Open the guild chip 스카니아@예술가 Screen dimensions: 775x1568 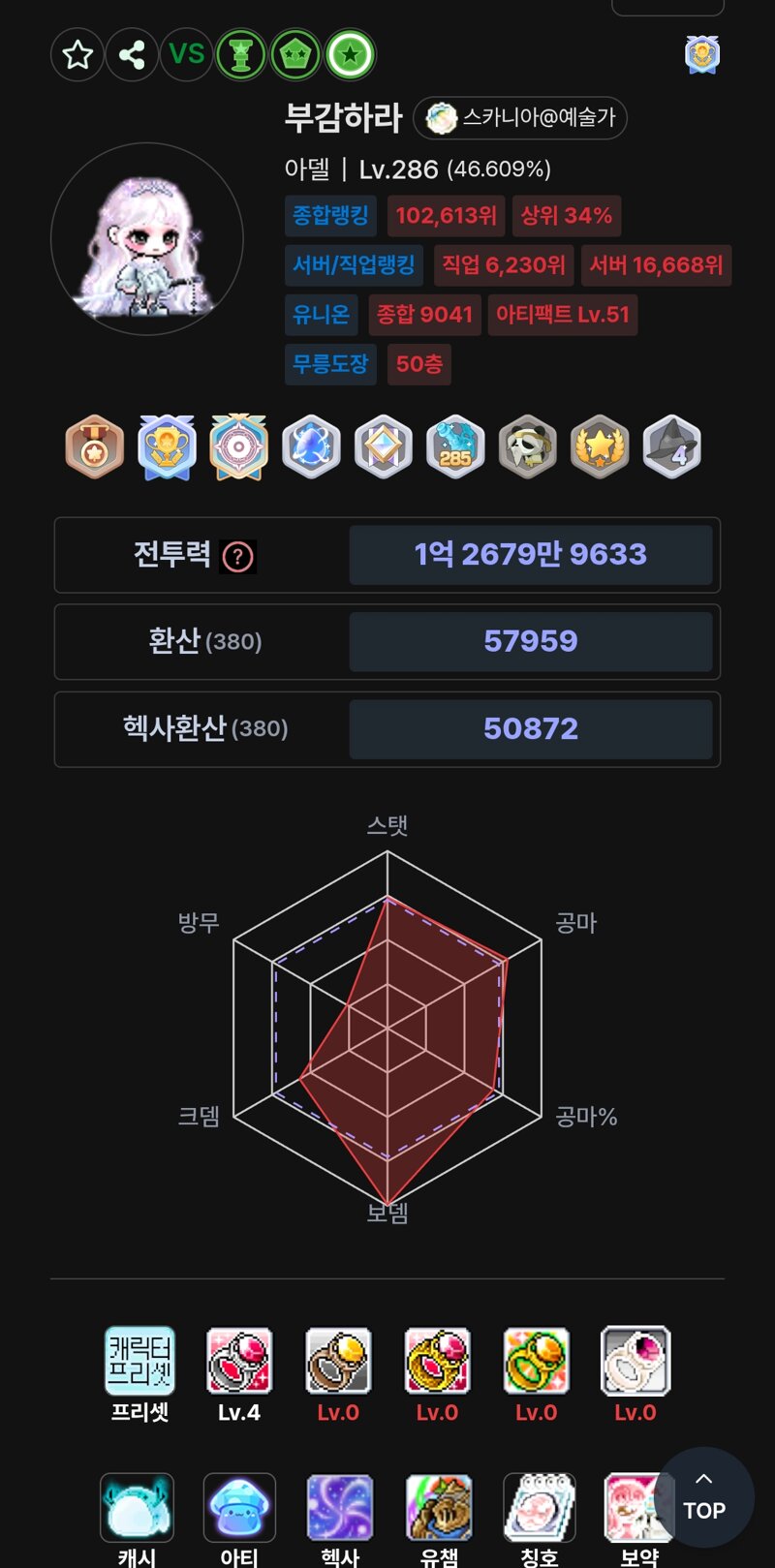pos(520,118)
